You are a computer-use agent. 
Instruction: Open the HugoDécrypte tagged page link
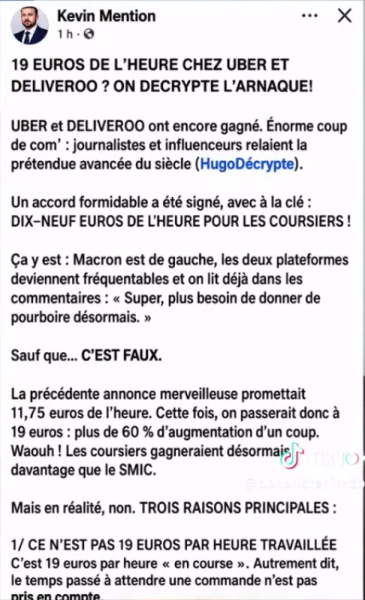point(247,164)
